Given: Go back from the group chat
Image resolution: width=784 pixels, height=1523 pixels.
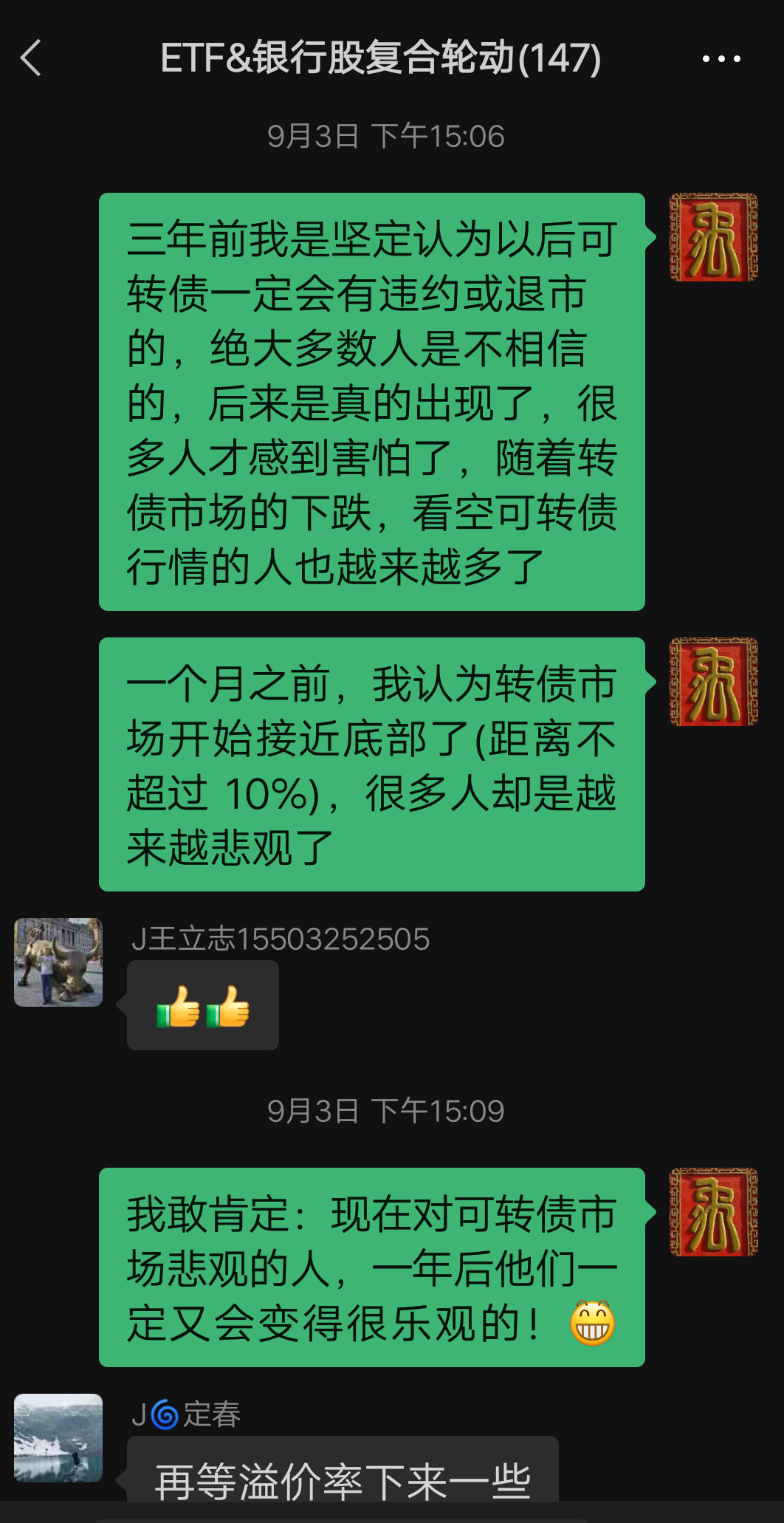Looking at the screenshot, I should coord(31,58).
